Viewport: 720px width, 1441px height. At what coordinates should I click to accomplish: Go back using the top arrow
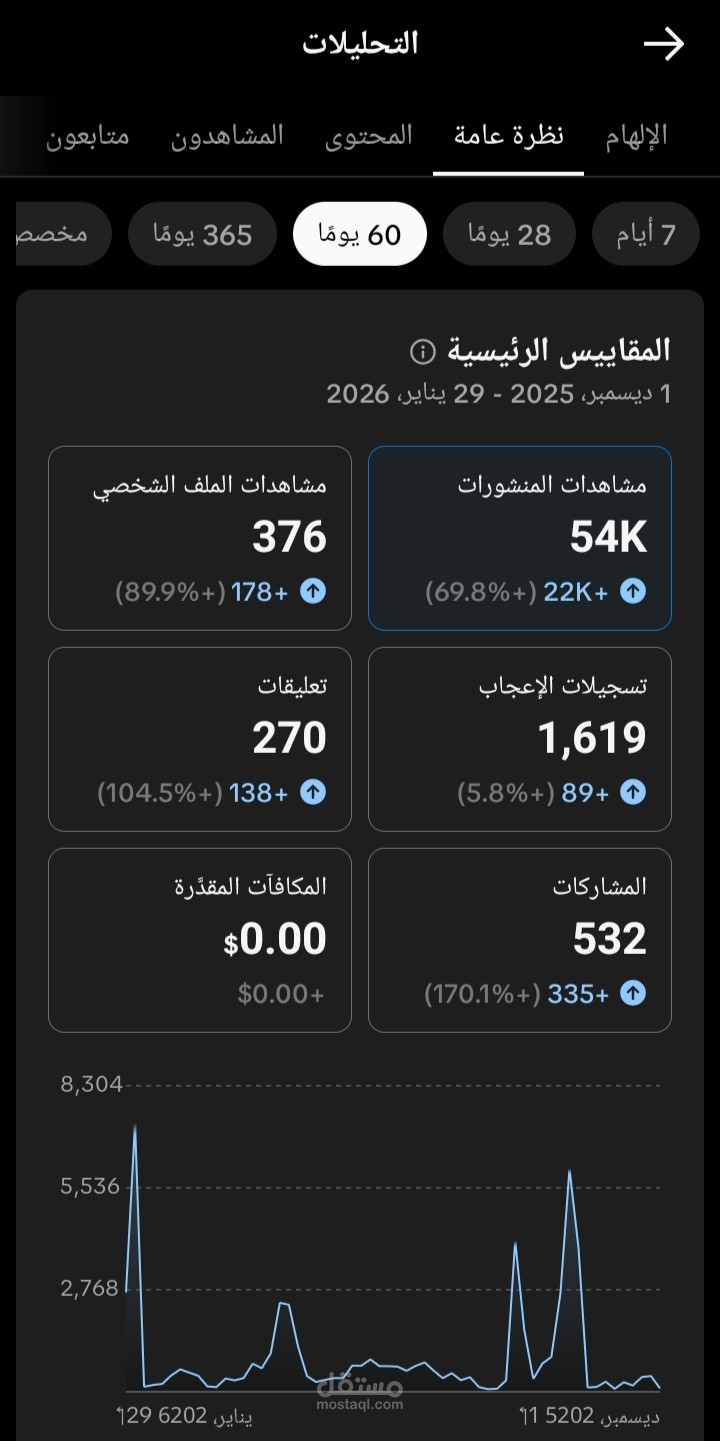(x=663, y=44)
